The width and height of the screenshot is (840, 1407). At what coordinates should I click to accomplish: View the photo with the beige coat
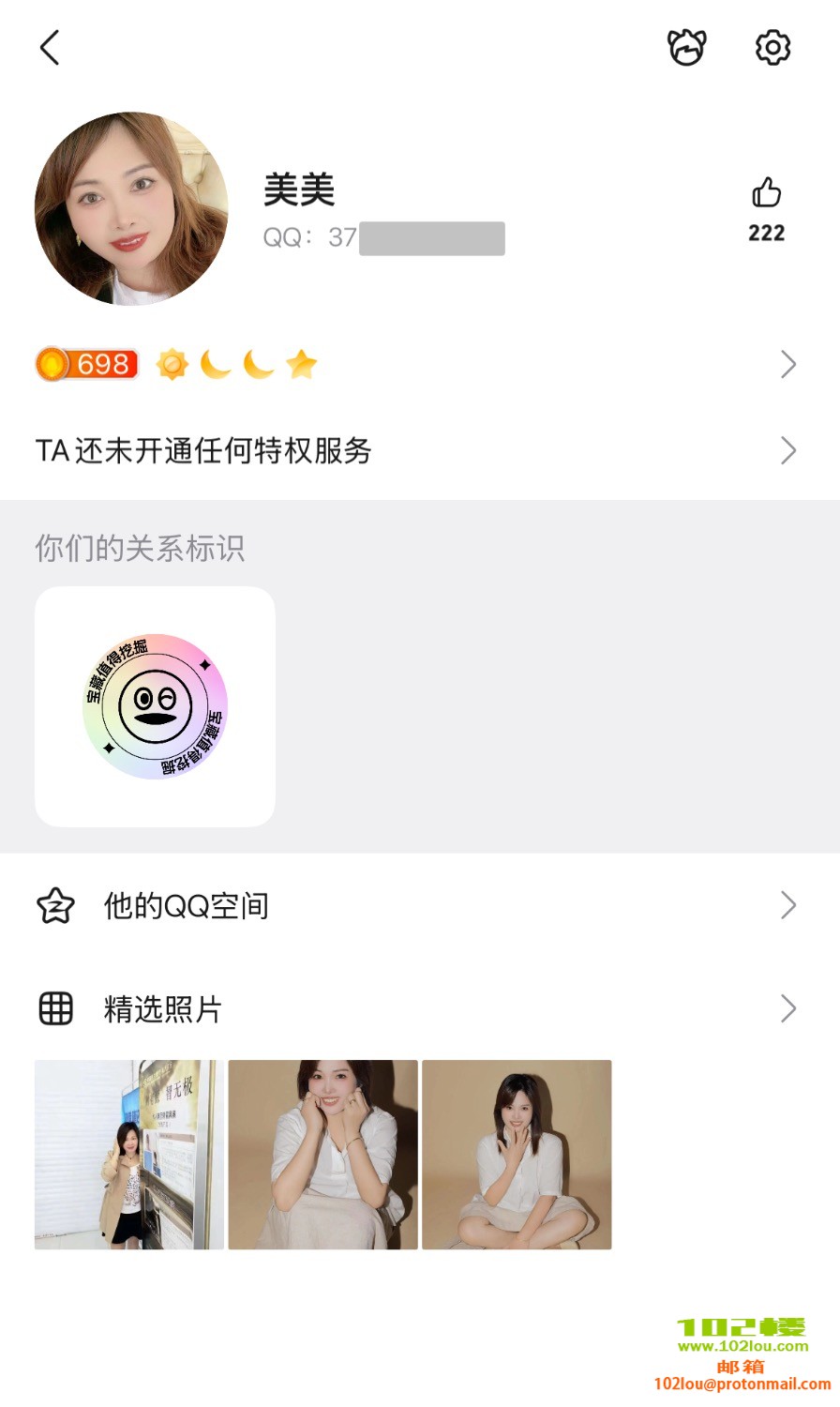pyautogui.click(x=129, y=1155)
